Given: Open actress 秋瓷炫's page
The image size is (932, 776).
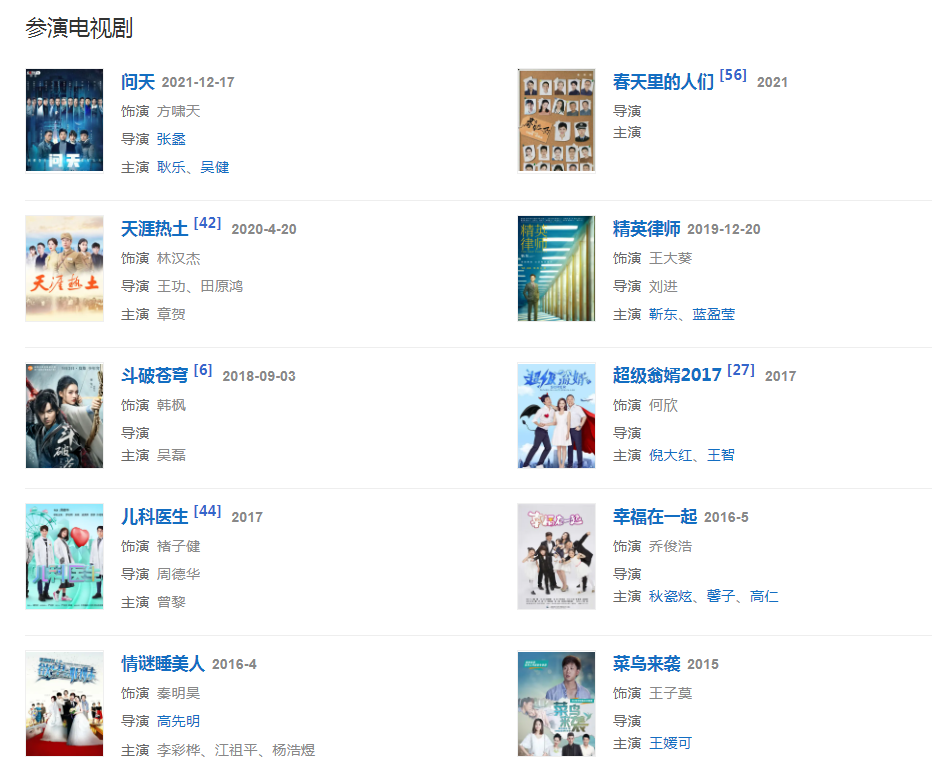Looking at the screenshot, I should pos(670,596).
